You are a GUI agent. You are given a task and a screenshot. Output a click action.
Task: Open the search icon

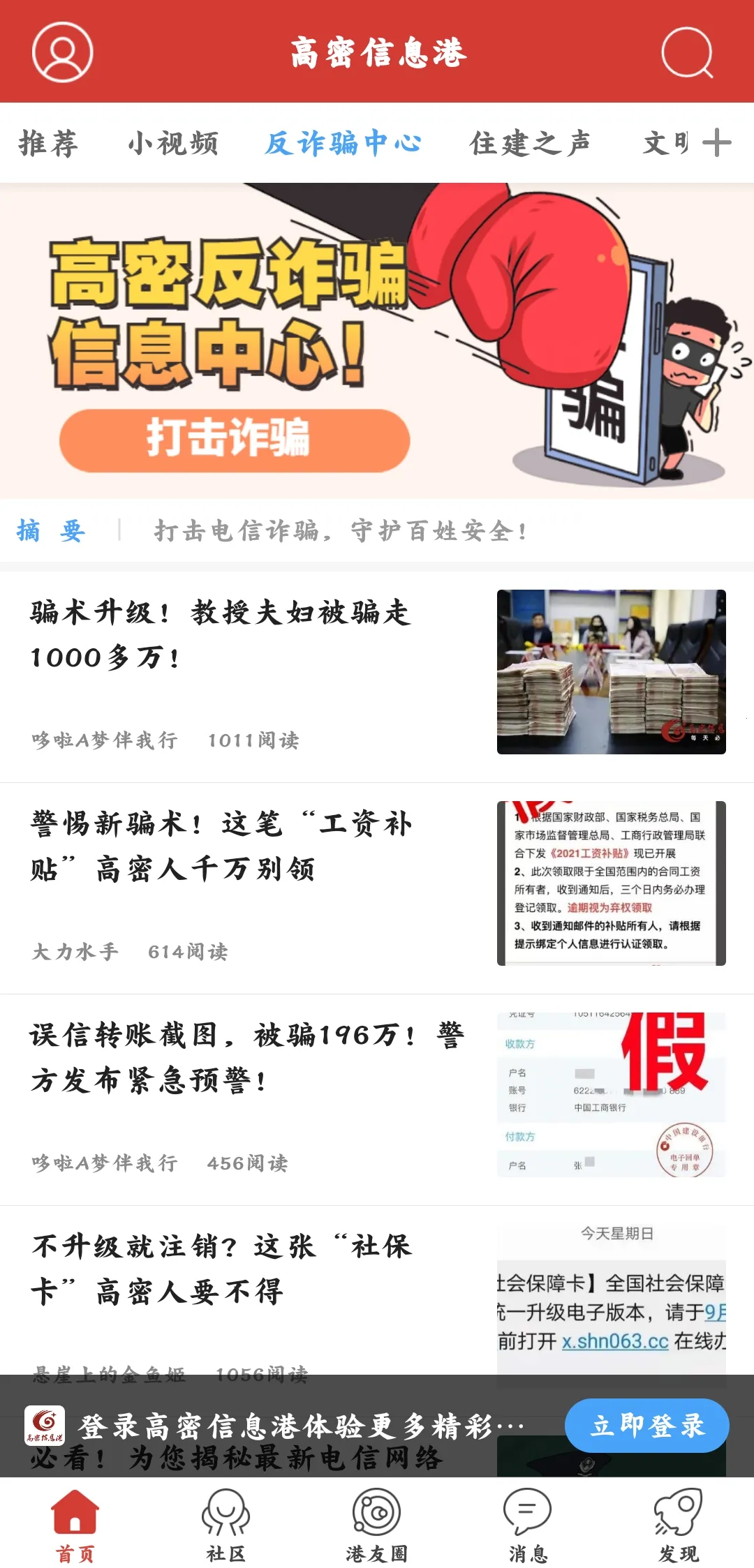(687, 52)
